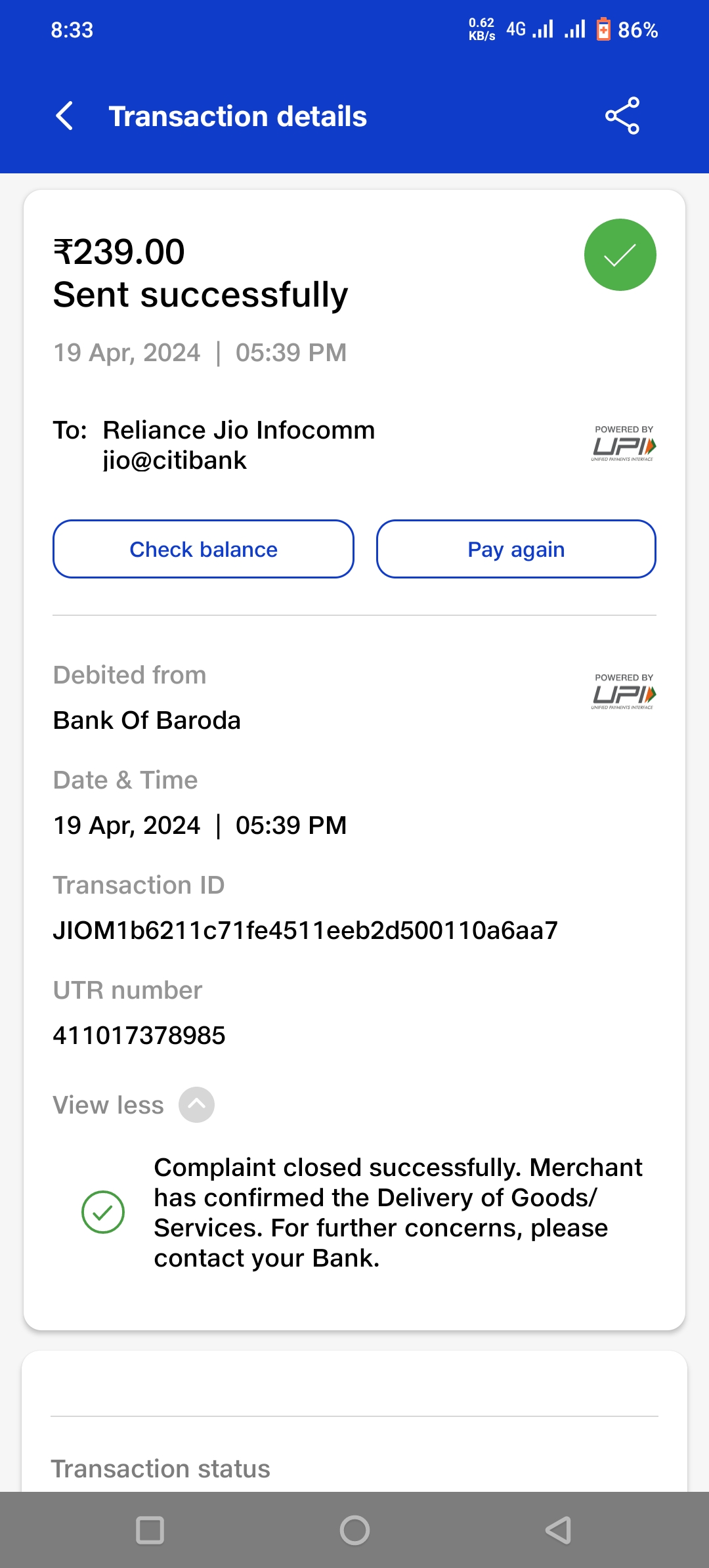Go back from Transaction details
This screenshot has width=709, height=1568.
(x=64, y=116)
